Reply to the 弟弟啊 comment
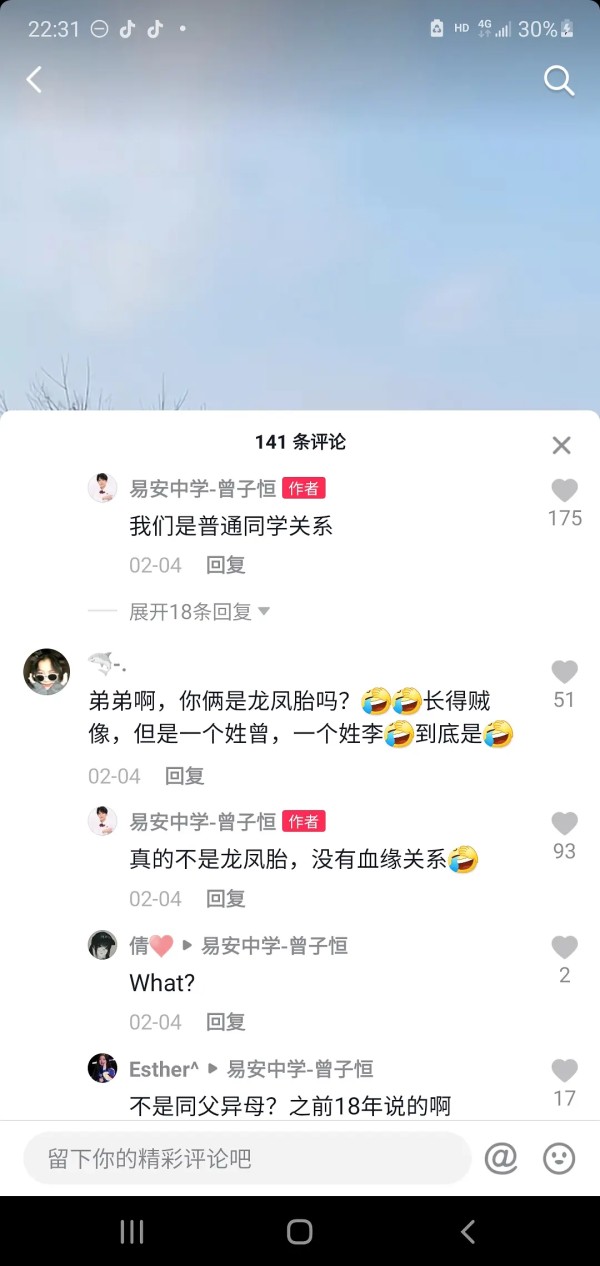Image resolution: width=600 pixels, height=1266 pixels. 184,776
